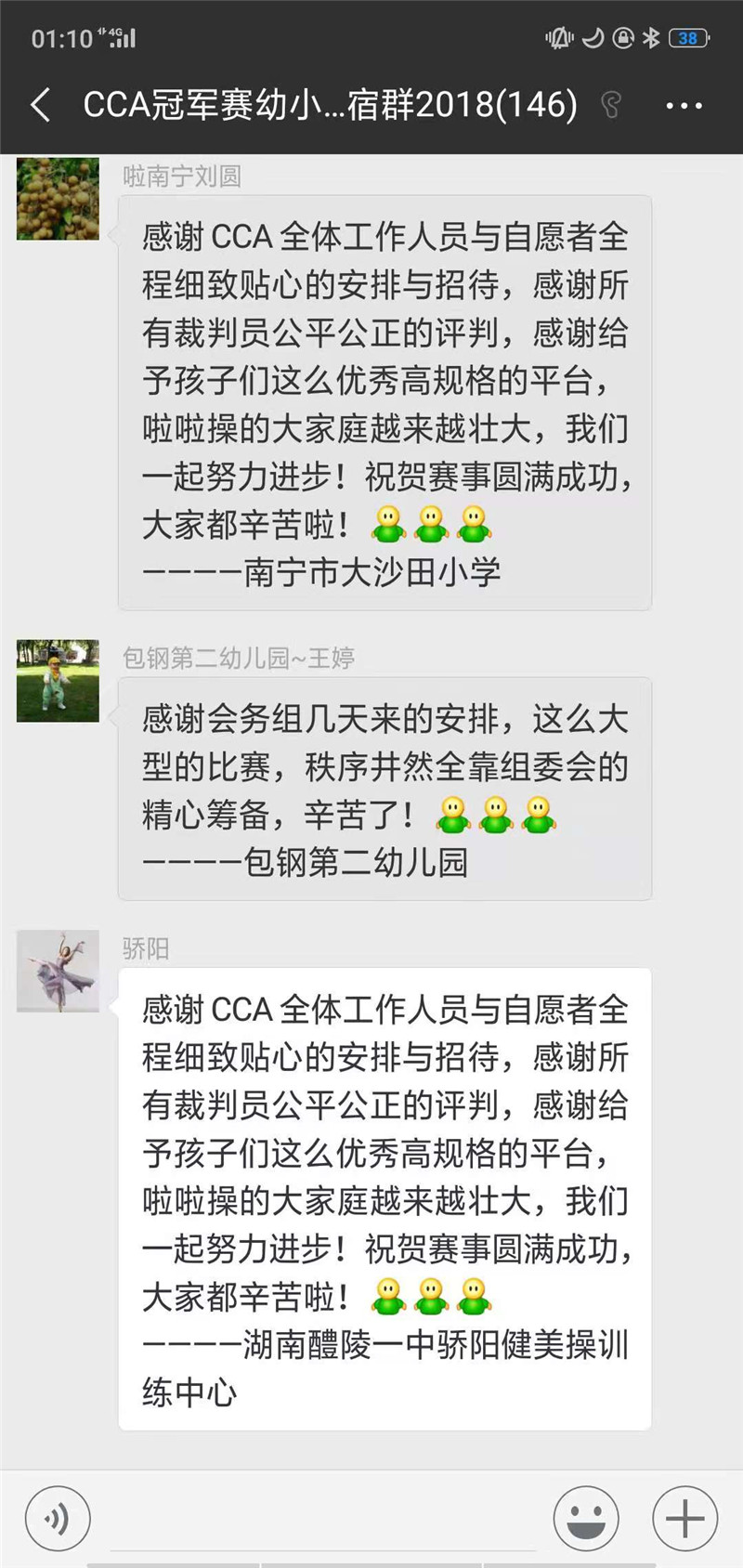
Task: Go back from the group chat
Action: pyautogui.click(x=41, y=105)
